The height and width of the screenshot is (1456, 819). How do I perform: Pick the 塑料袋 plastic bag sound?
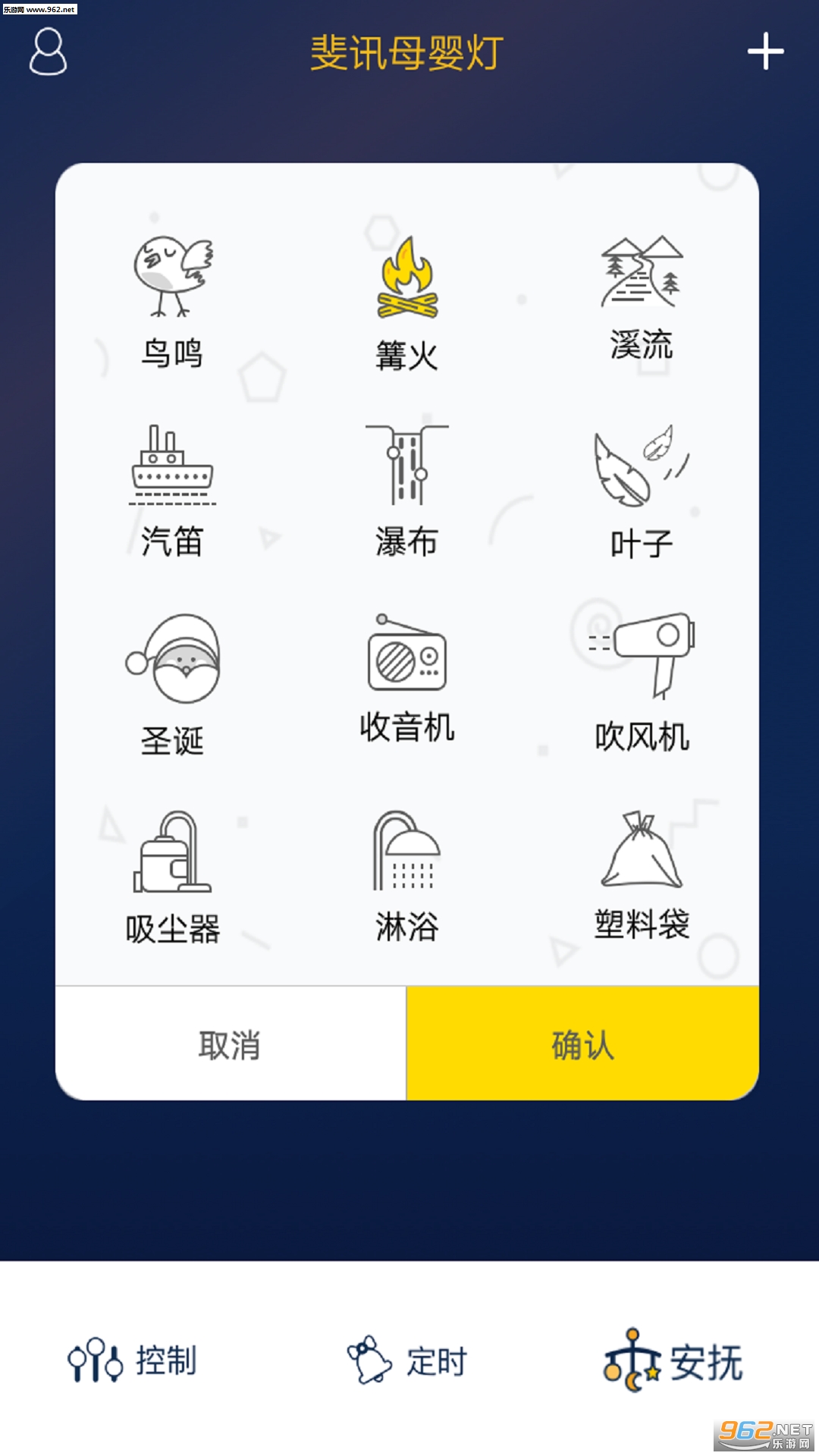(642, 874)
